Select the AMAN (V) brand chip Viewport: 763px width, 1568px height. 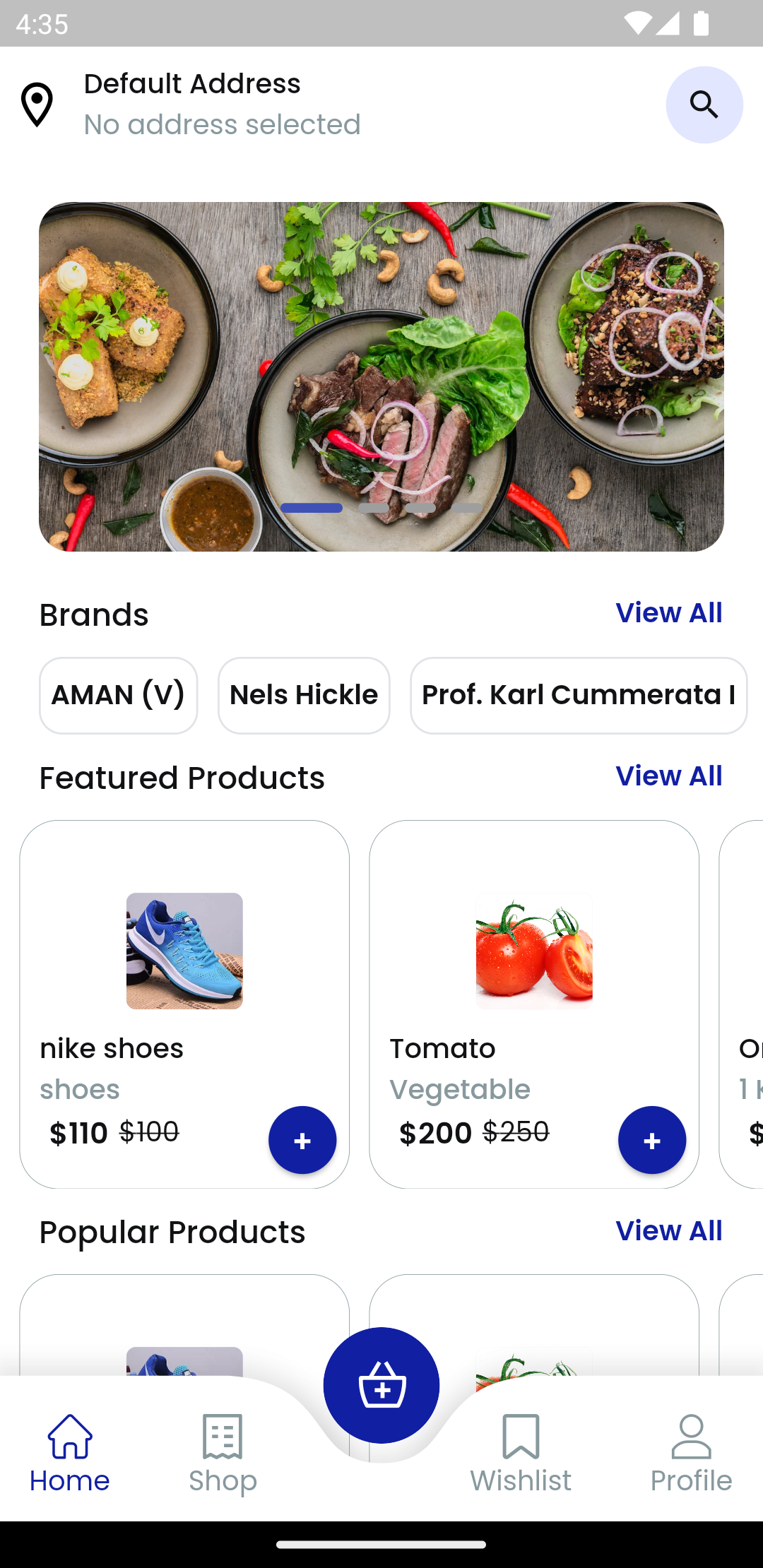pos(119,696)
